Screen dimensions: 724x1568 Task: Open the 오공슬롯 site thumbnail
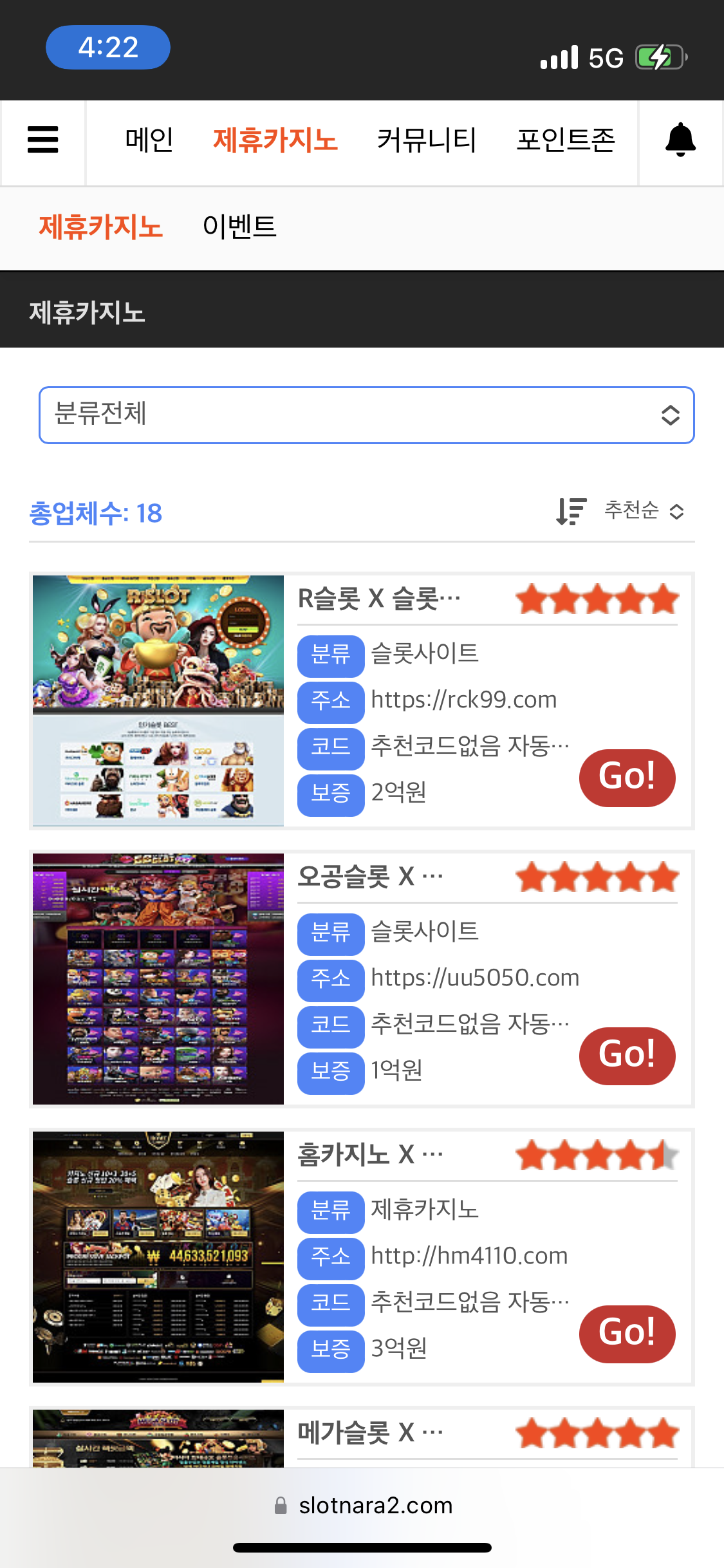pos(158,979)
